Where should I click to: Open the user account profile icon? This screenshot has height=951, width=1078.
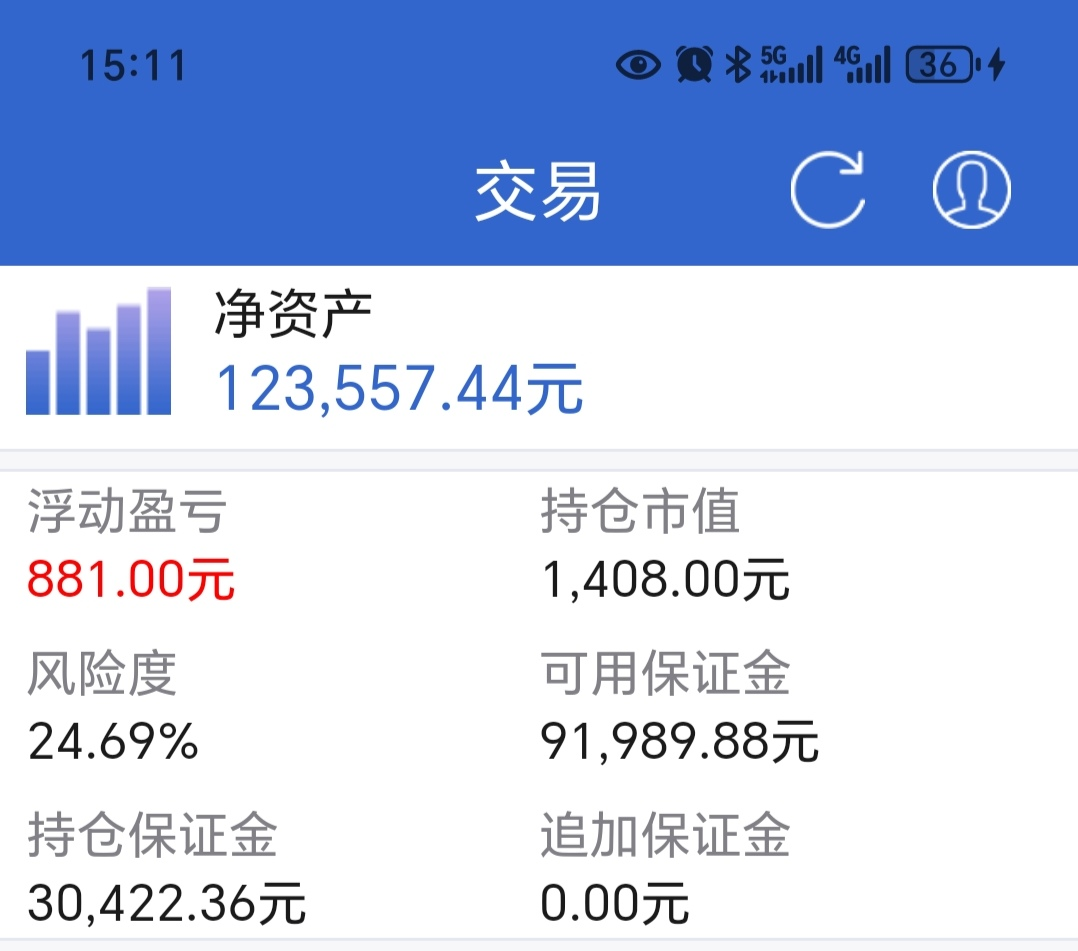coord(971,190)
